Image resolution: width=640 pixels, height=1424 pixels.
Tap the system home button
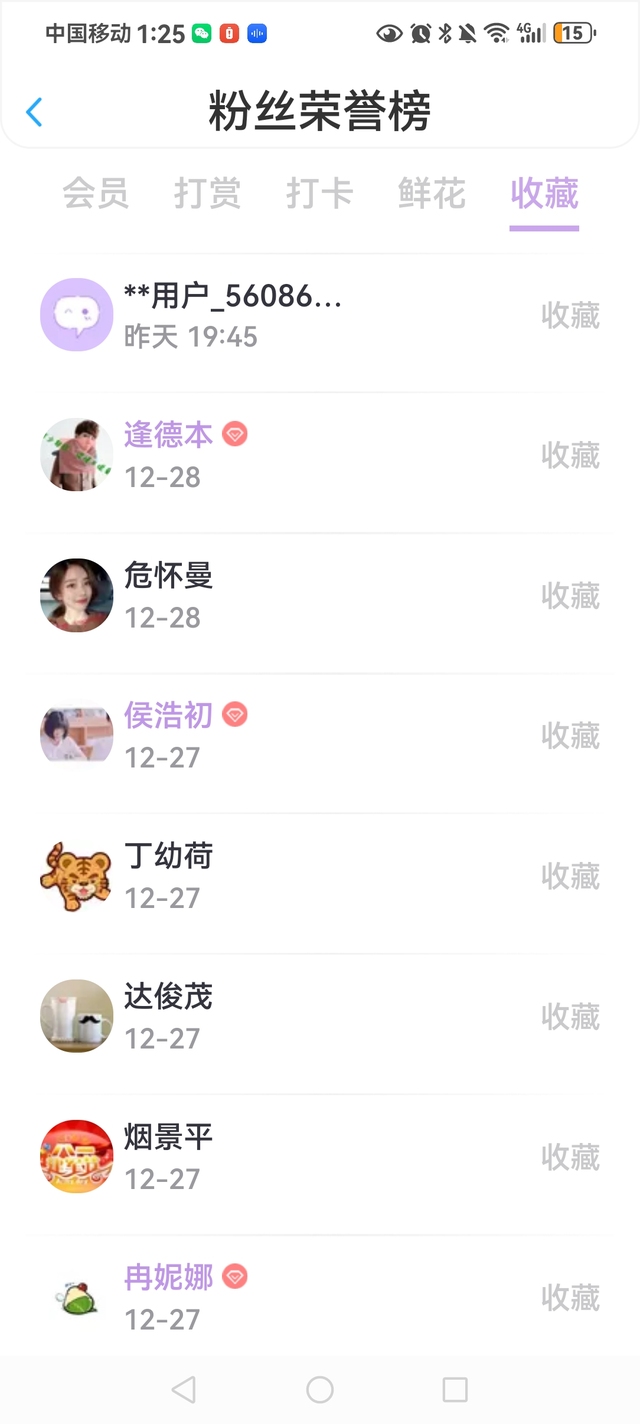click(x=320, y=1389)
